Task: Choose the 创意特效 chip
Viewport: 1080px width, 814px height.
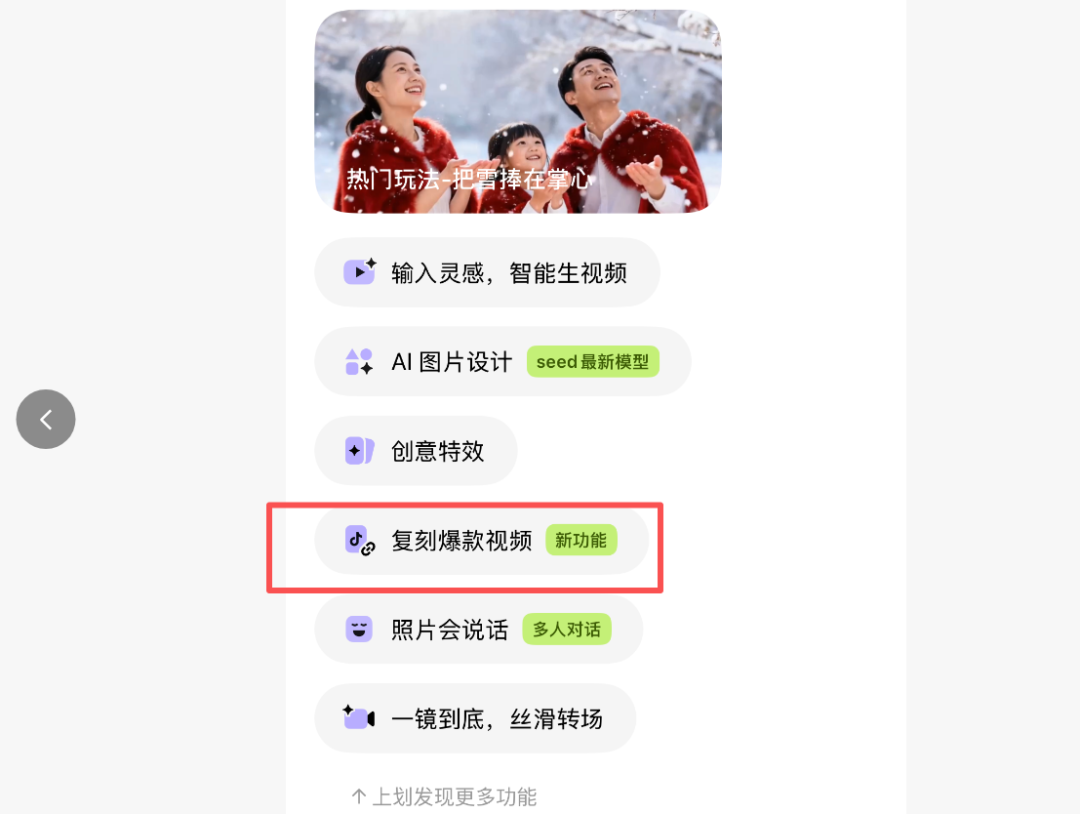Action: pyautogui.click(x=416, y=451)
